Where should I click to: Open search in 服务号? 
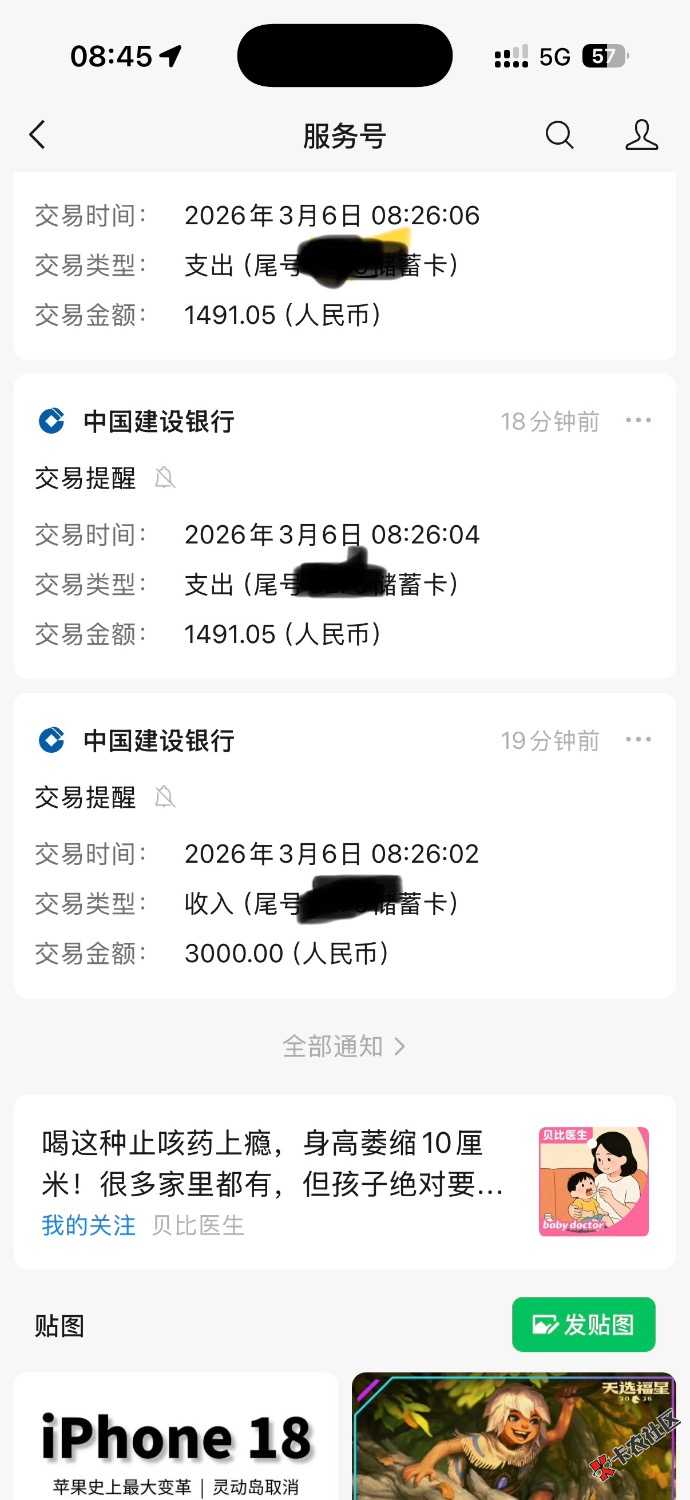click(x=559, y=135)
